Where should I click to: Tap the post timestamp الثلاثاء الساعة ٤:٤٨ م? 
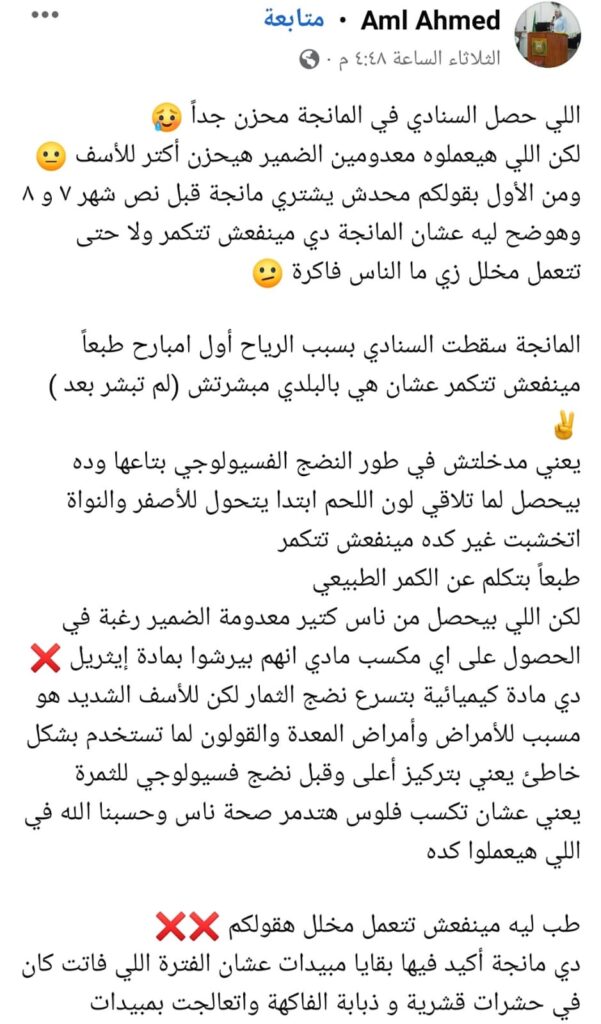(x=420, y=59)
